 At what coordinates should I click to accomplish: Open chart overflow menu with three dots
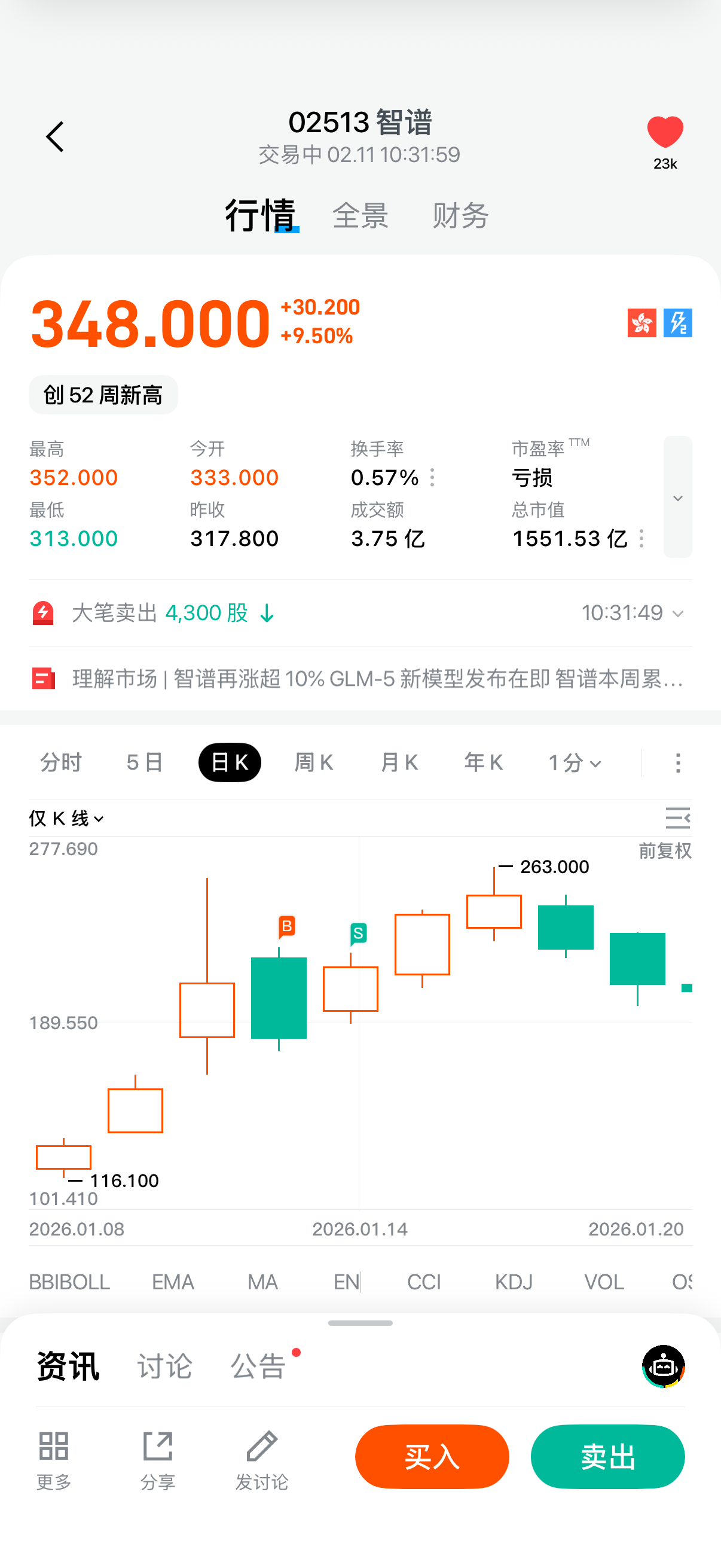pos(678,762)
